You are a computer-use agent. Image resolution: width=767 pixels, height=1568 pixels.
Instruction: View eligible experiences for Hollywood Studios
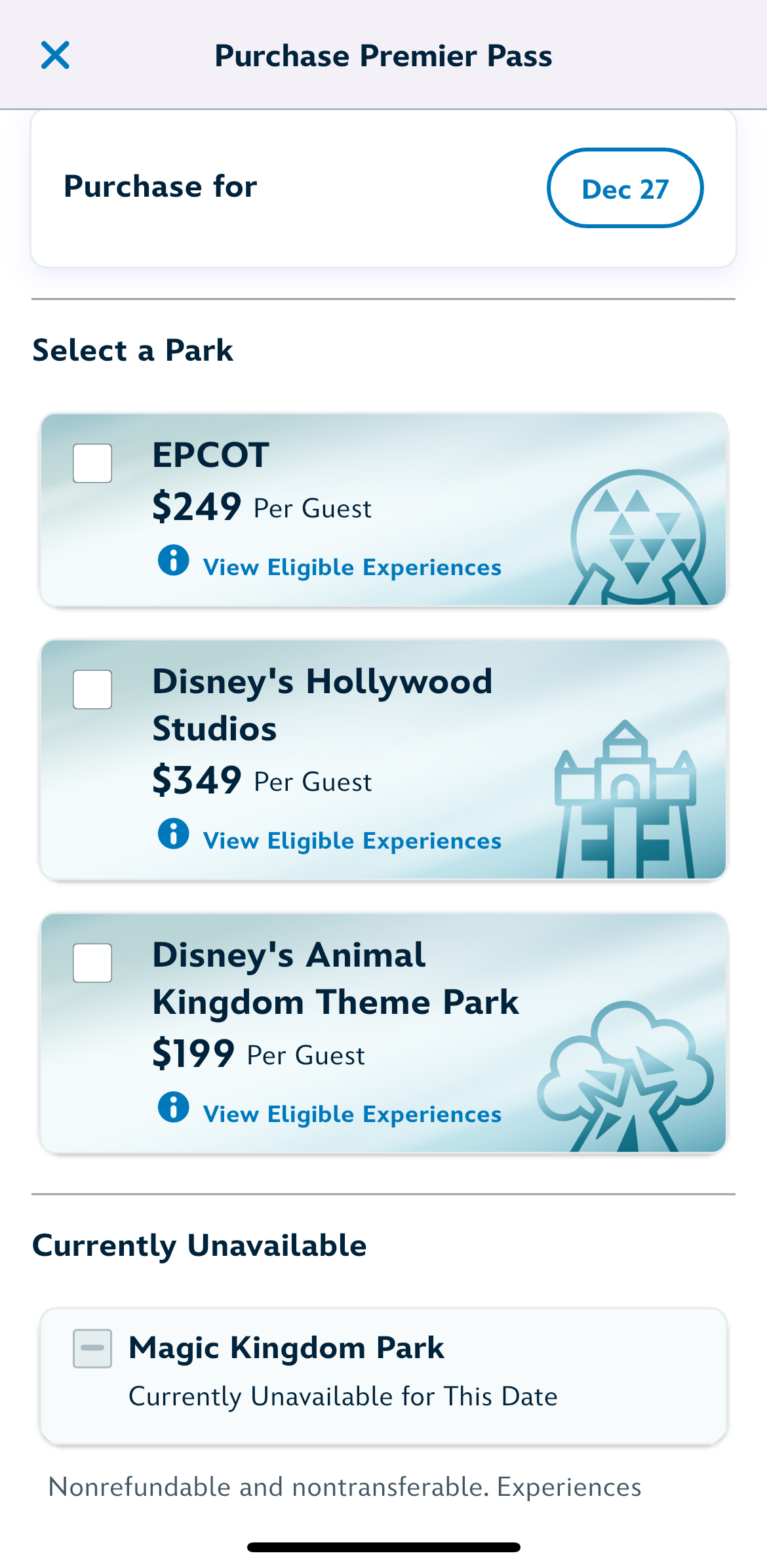point(351,840)
